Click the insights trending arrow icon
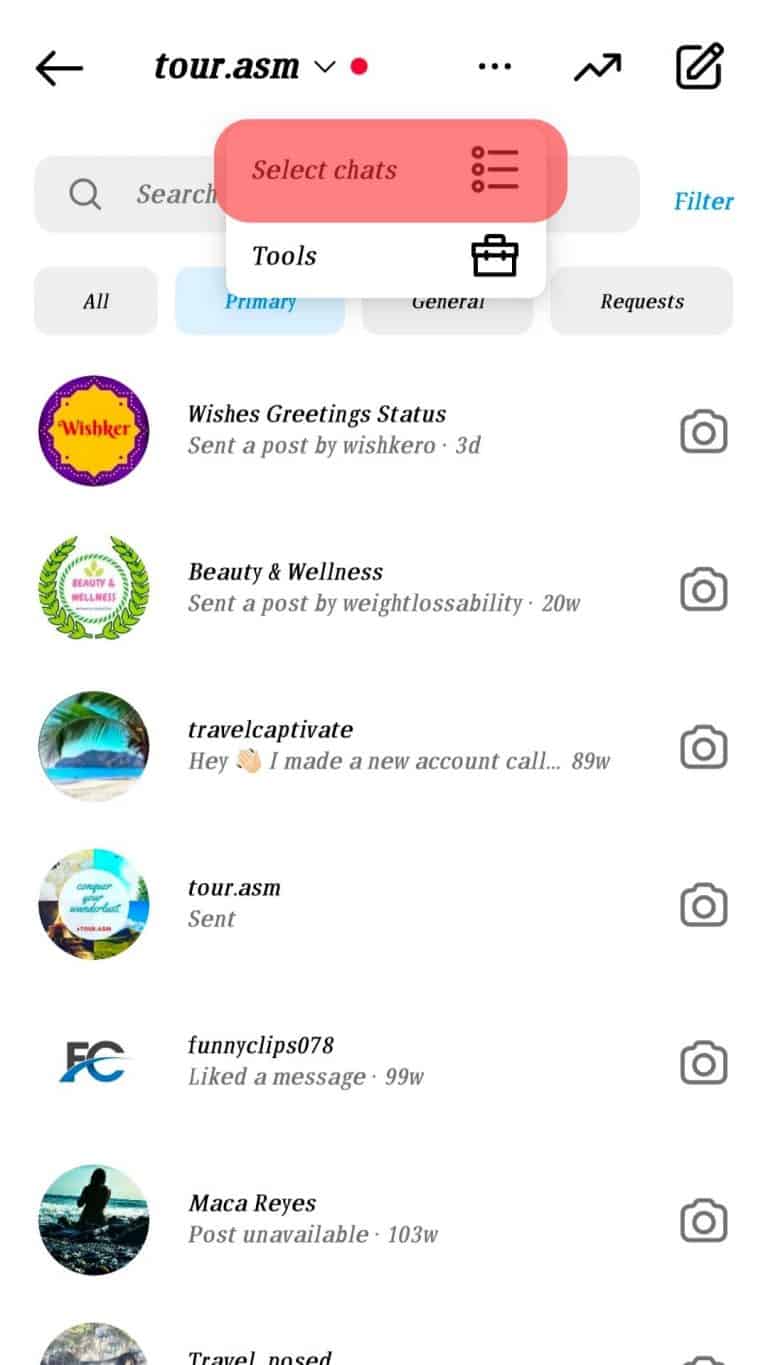Viewport: 768px width, 1365px height. [x=597, y=68]
